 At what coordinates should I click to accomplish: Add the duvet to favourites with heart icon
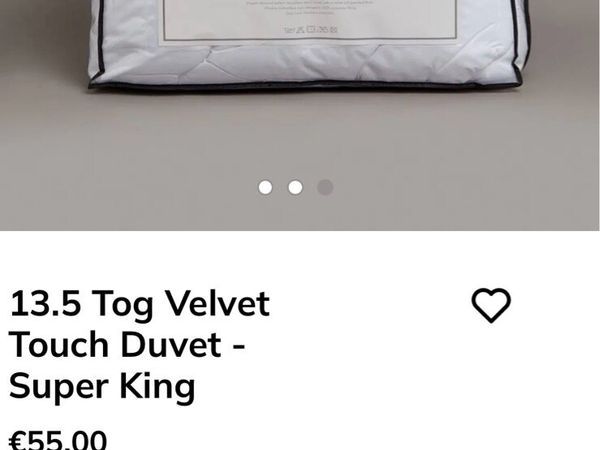[x=490, y=305]
